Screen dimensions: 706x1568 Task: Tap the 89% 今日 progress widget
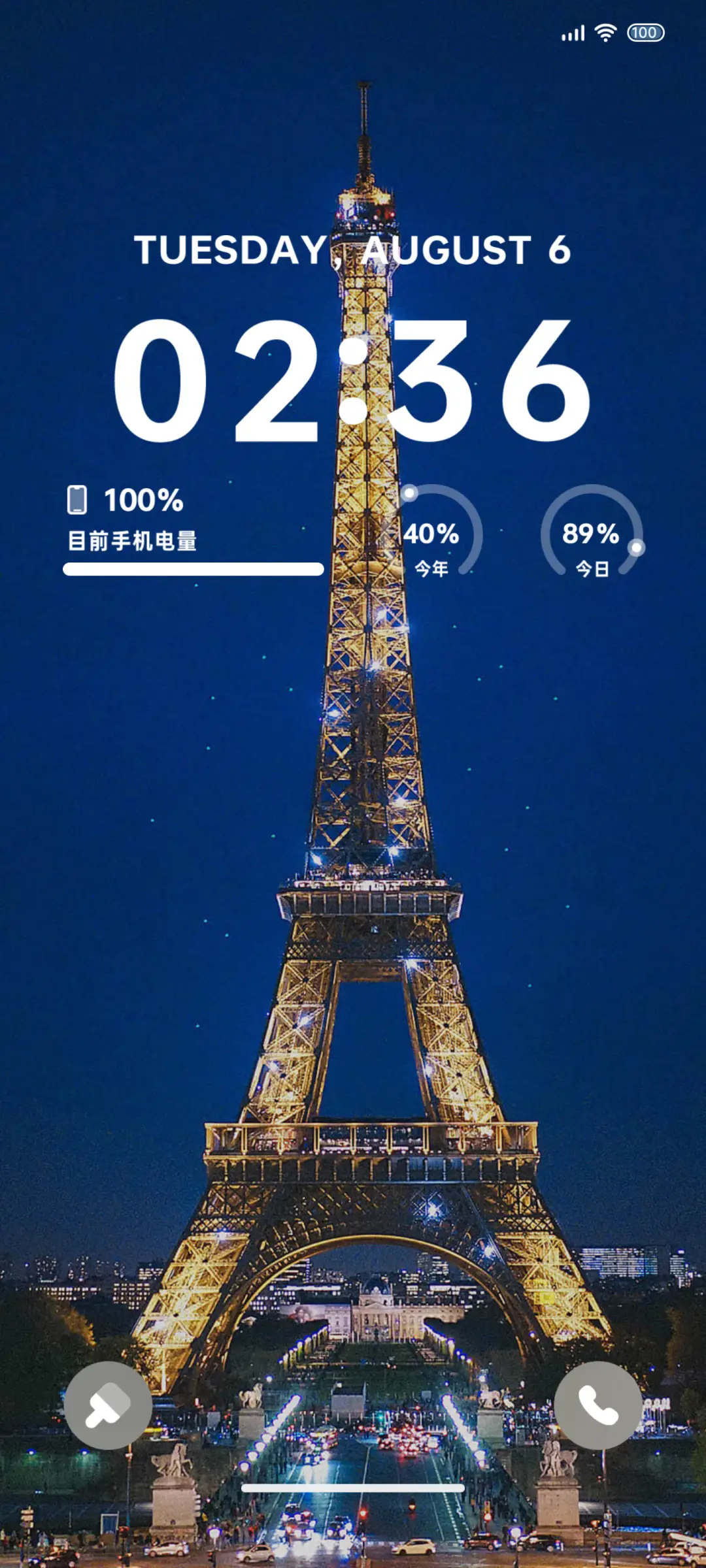click(592, 532)
